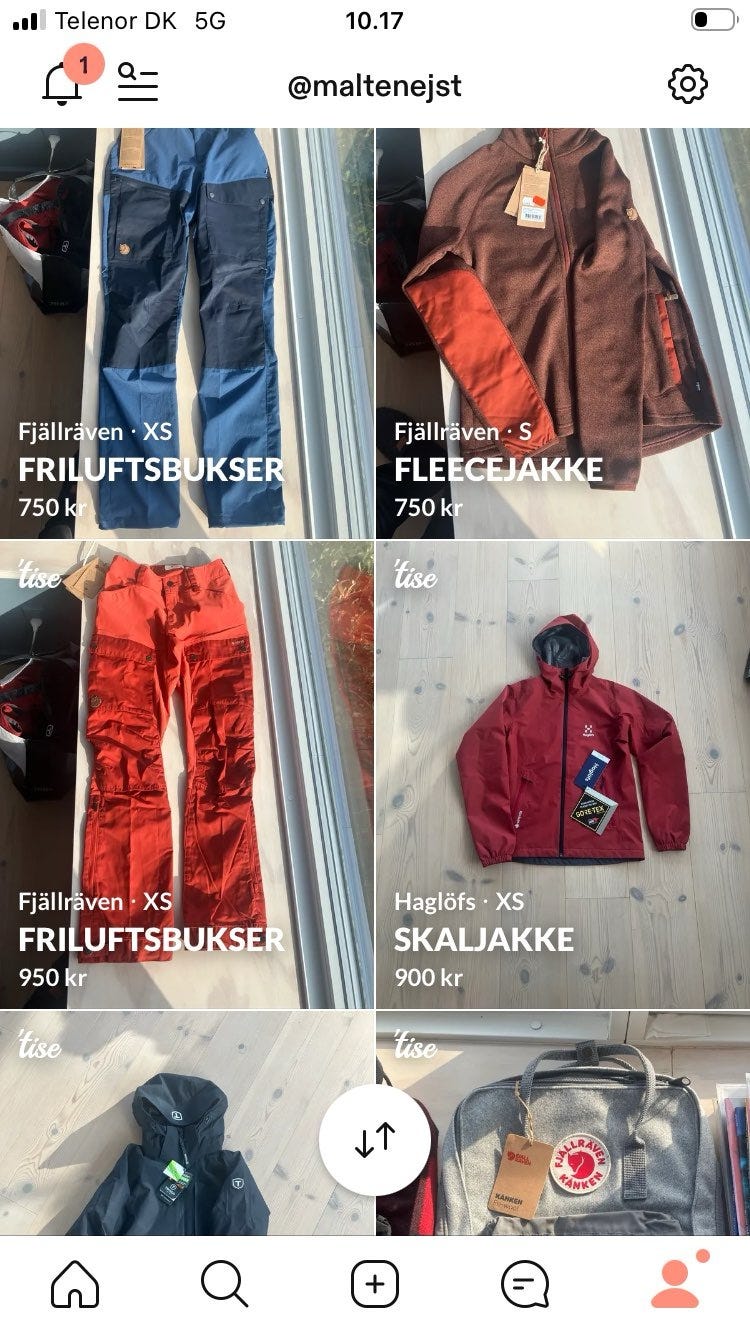Tap the battery indicator in the status bar
Viewport: 750px width, 1334px height.
(x=710, y=20)
